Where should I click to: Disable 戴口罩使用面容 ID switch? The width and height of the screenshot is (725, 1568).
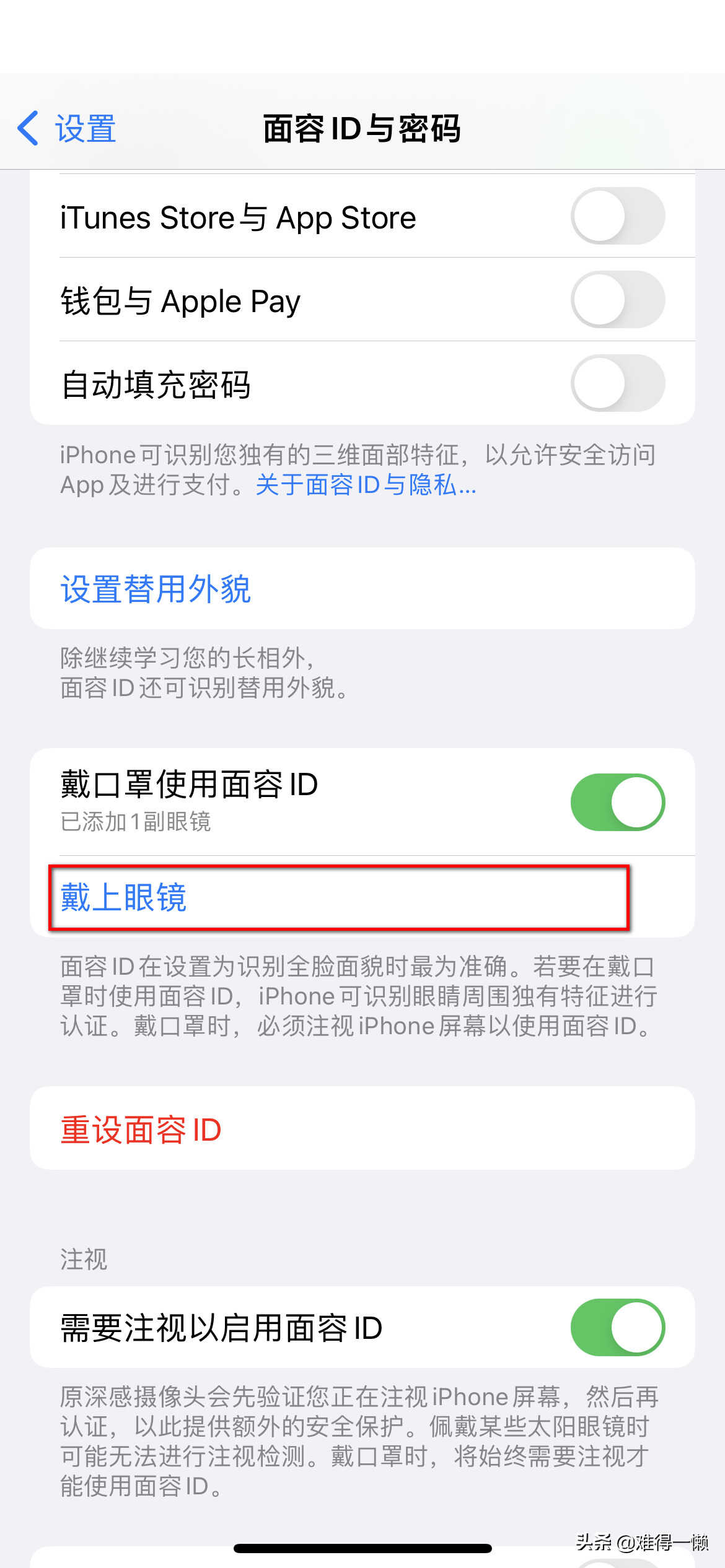(x=617, y=802)
